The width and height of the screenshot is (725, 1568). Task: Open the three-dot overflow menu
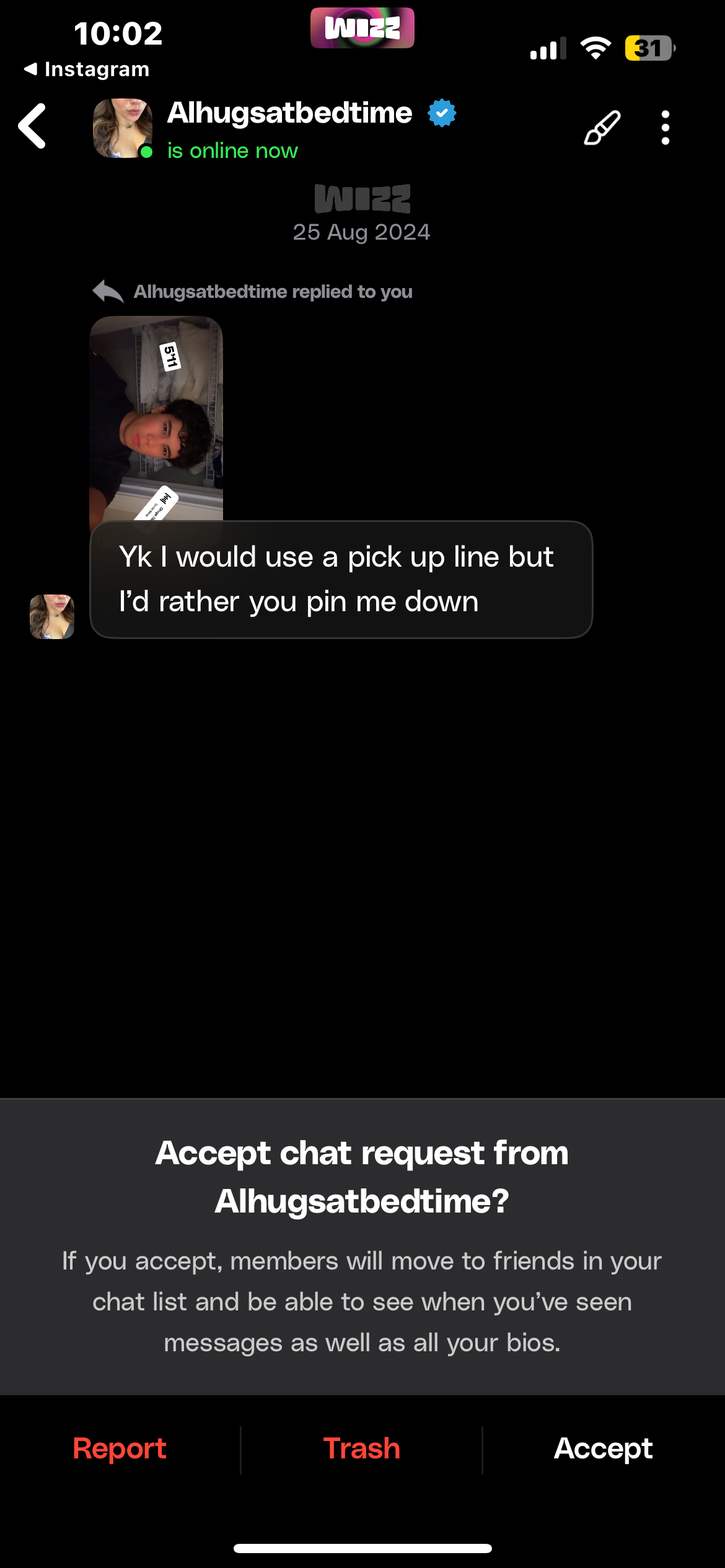point(665,128)
